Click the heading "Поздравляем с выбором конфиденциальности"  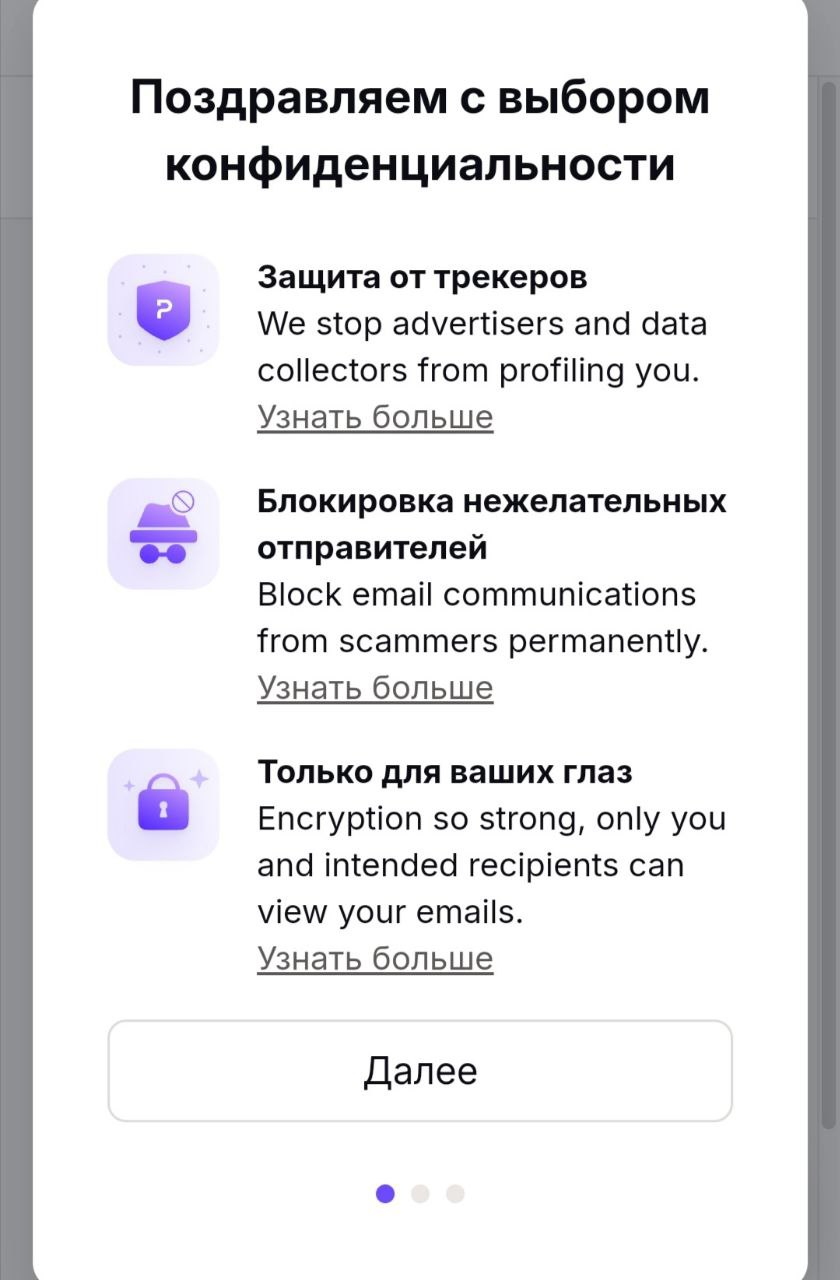coord(420,128)
